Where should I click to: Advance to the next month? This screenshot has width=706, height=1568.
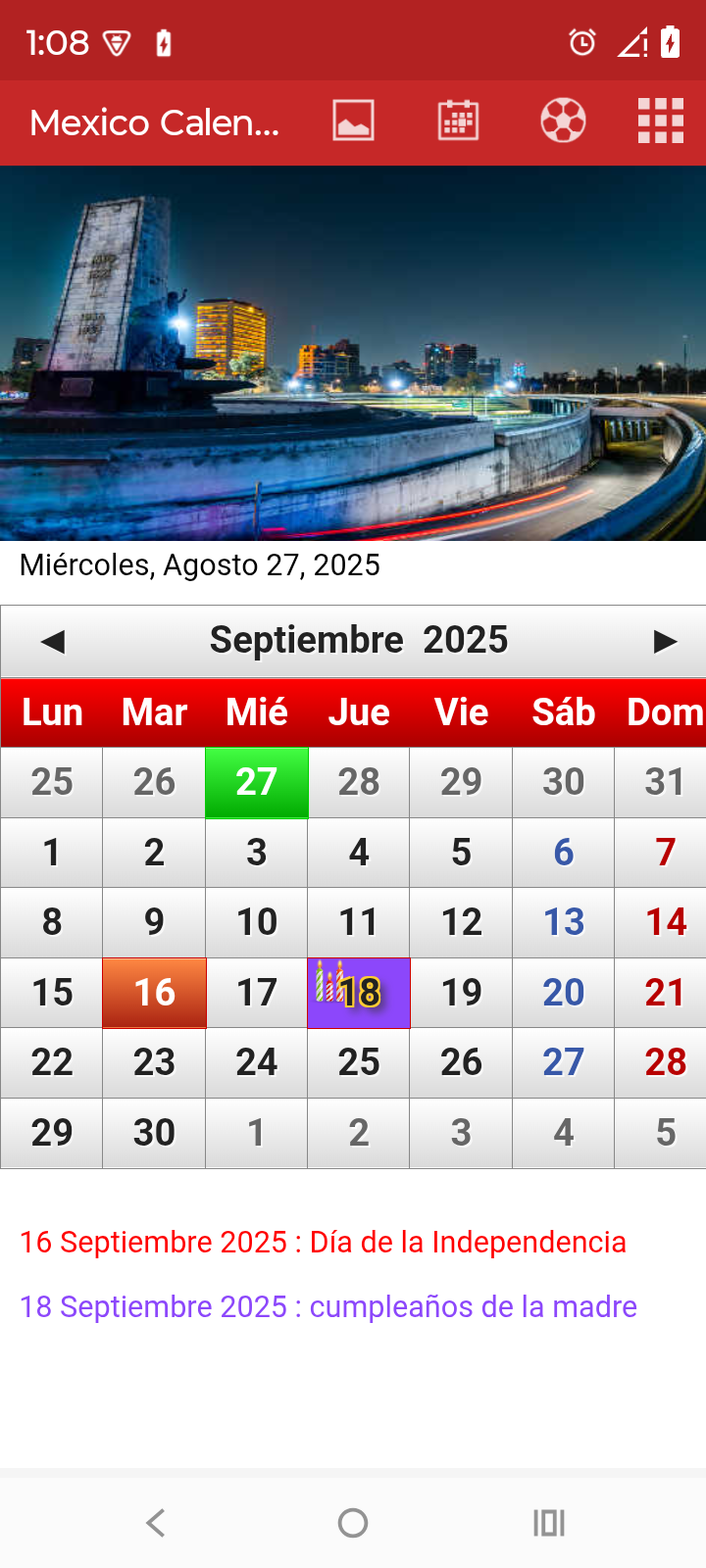(x=666, y=642)
